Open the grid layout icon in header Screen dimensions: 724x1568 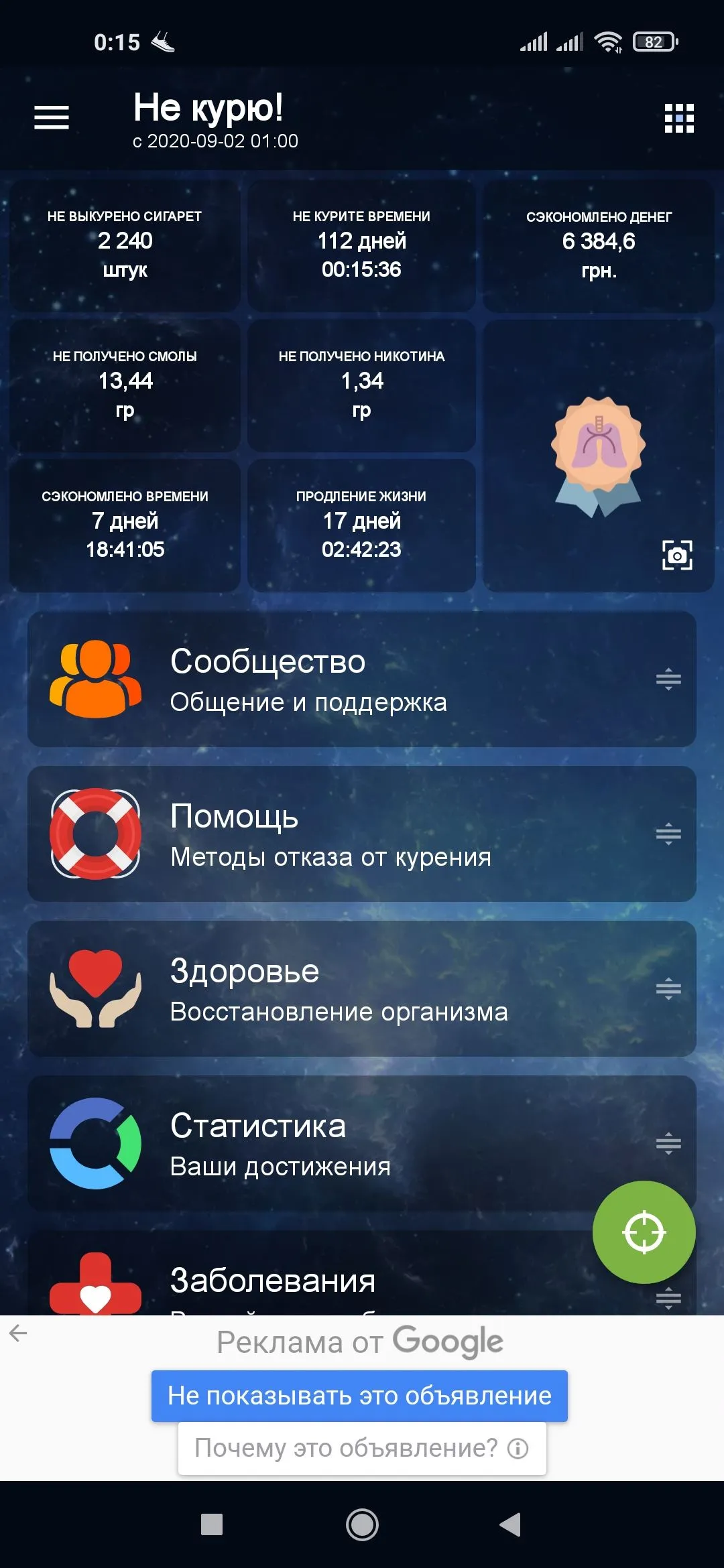coord(678,119)
